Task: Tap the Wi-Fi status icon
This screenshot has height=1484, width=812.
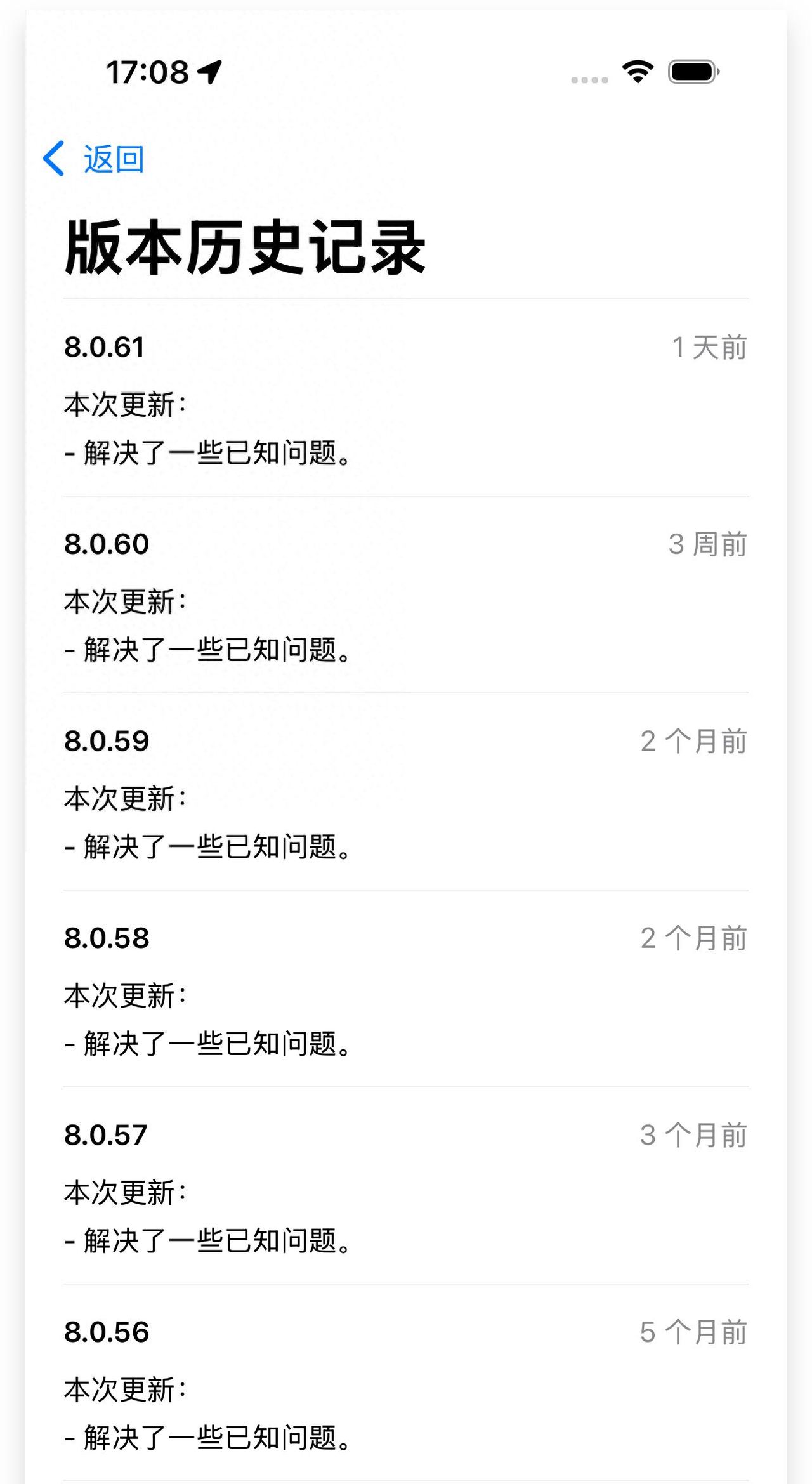Action: coord(638,72)
